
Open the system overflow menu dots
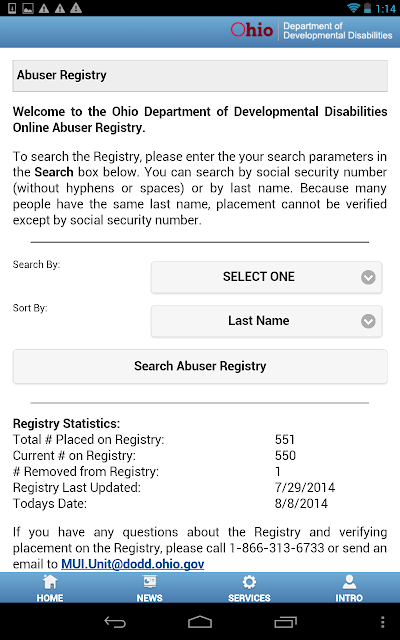point(382,622)
